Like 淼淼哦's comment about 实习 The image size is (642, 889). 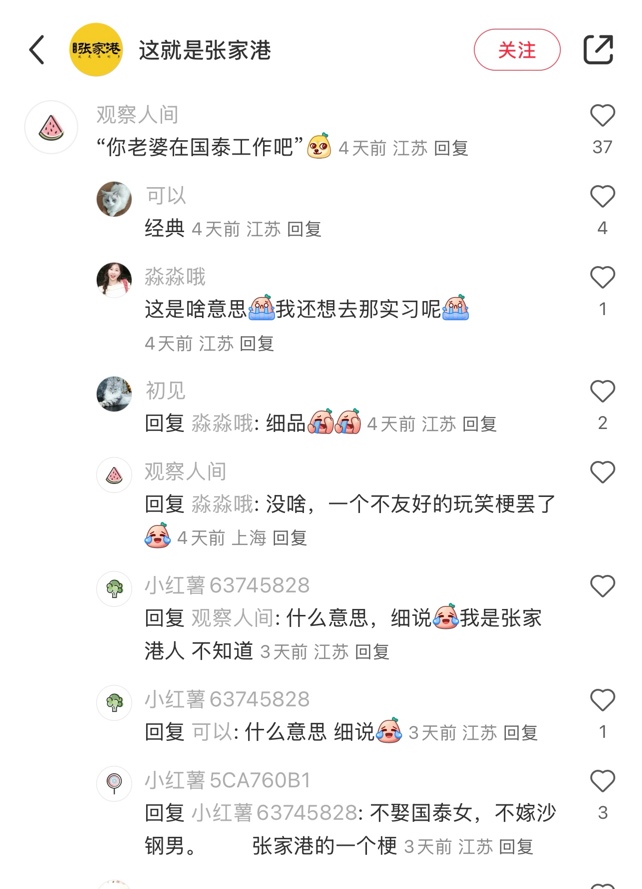tap(602, 277)
